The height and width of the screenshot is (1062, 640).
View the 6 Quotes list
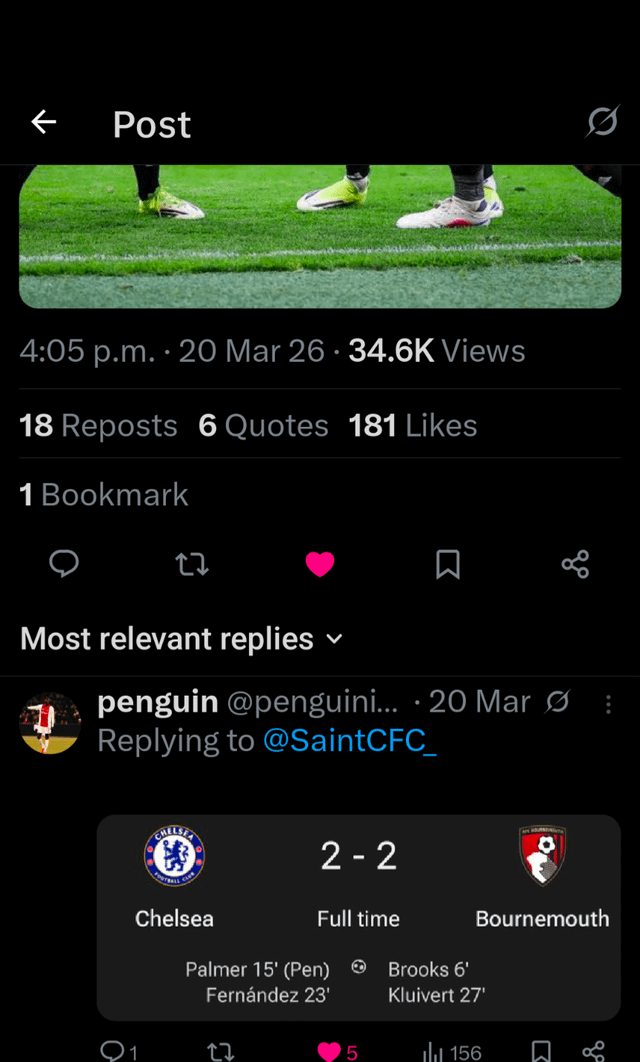pos(264,426)
